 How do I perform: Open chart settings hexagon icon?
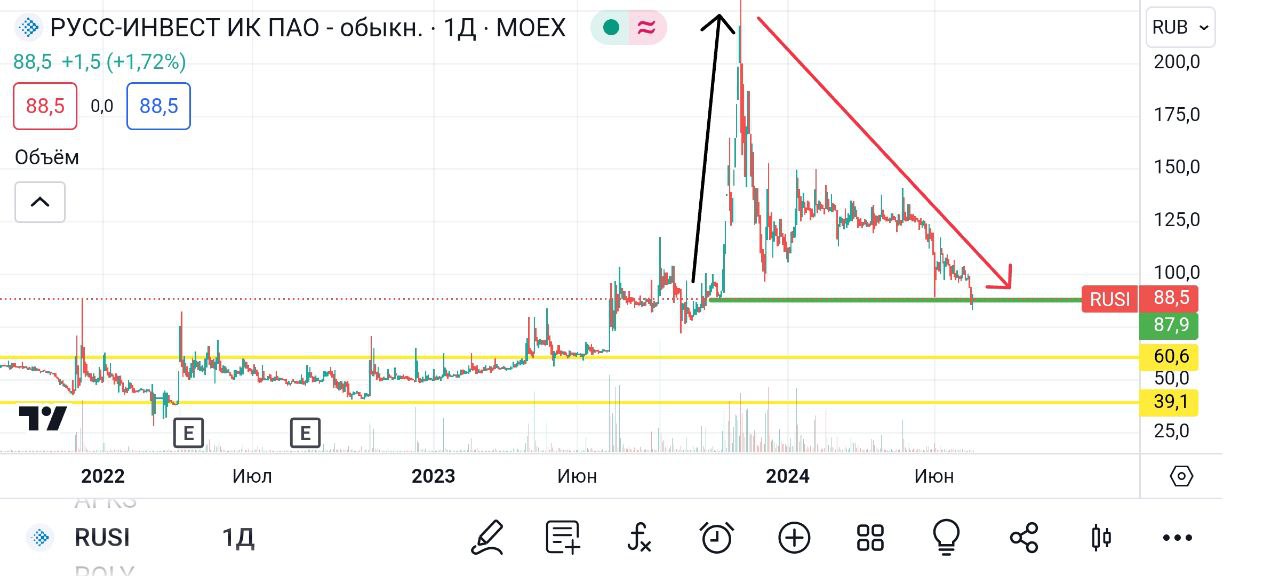pos(1181,476)
